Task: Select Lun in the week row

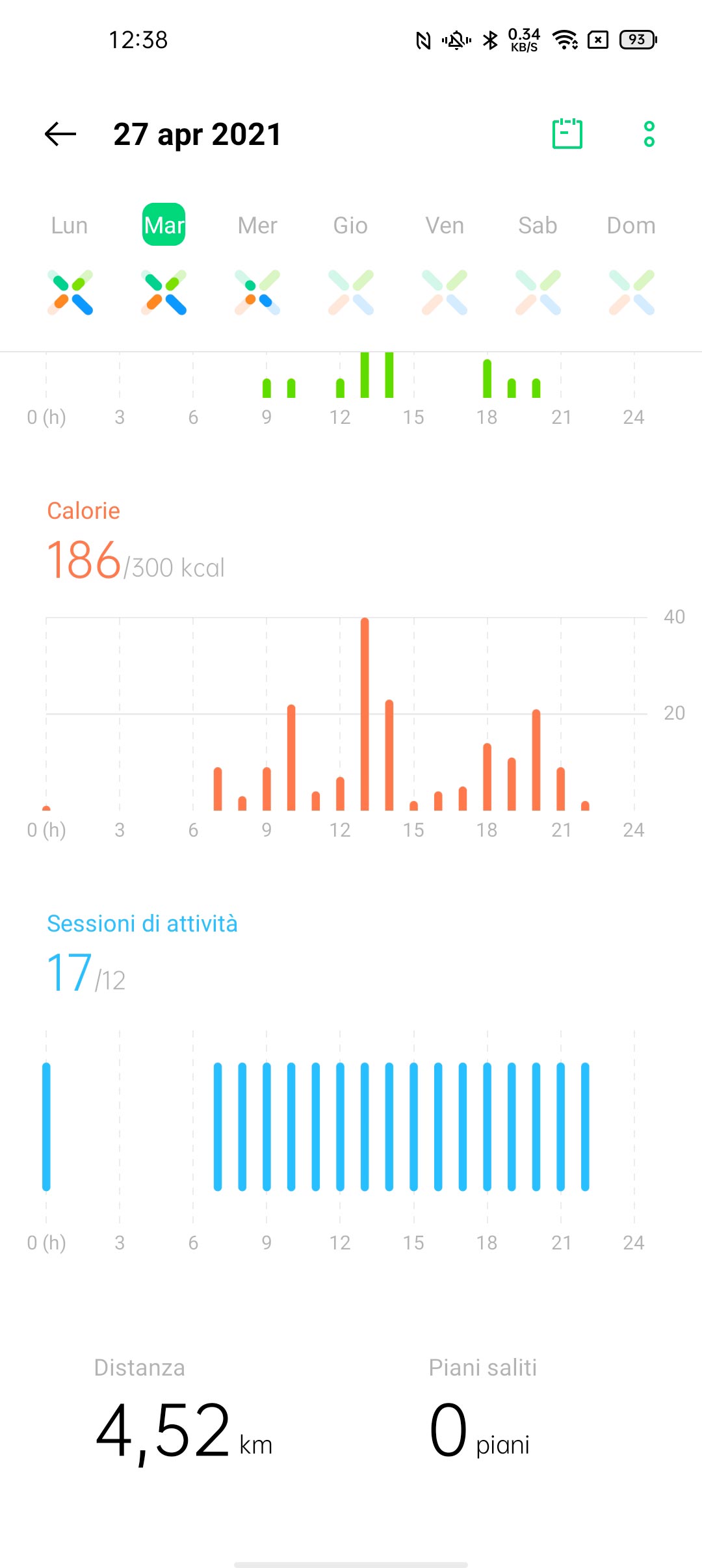Action: (x=70, y=226)
